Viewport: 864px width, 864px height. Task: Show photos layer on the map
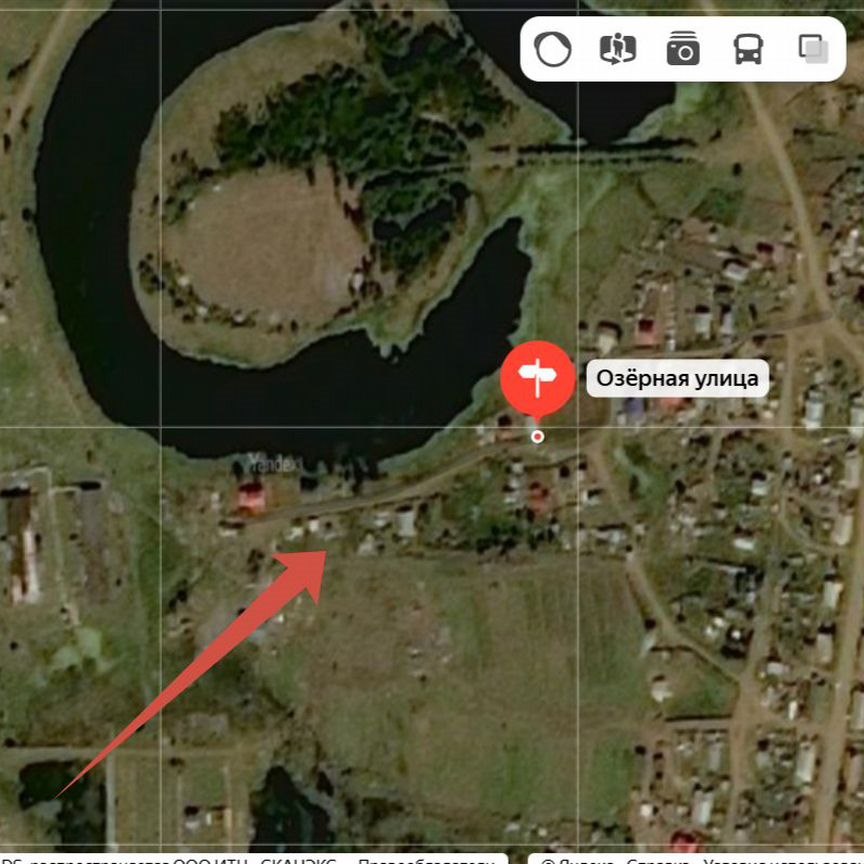tap(683, 49)
